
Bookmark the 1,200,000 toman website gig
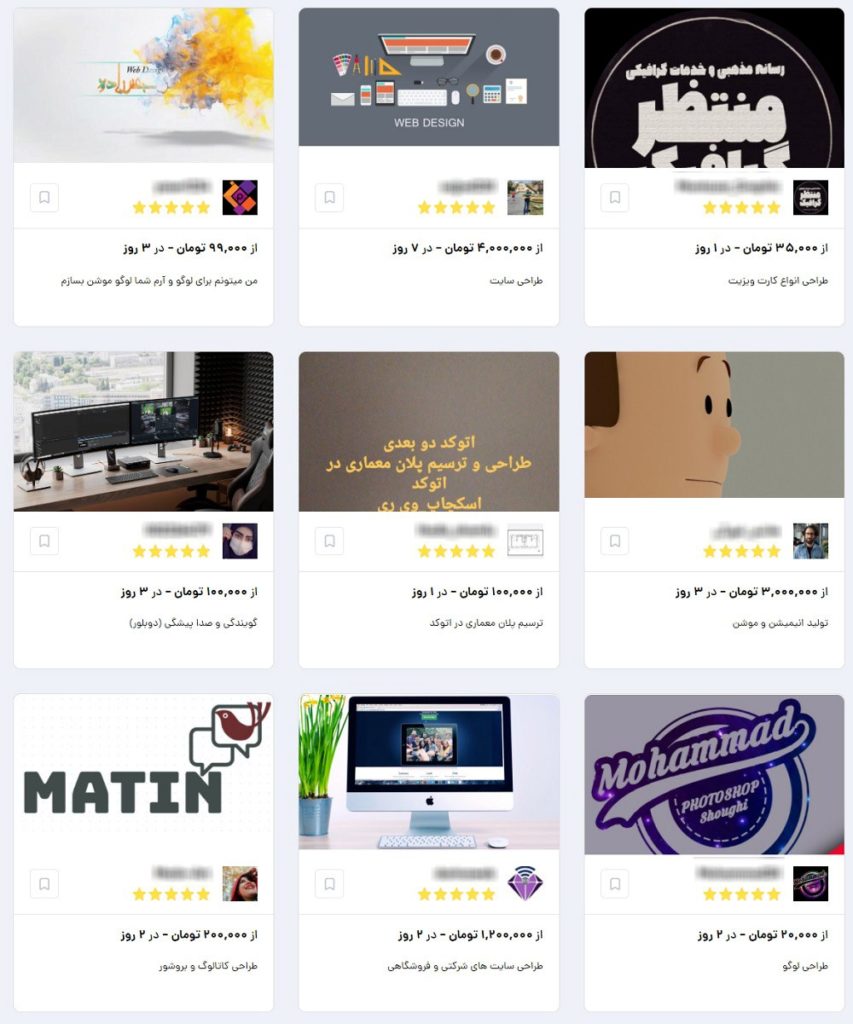coord(329,884)
